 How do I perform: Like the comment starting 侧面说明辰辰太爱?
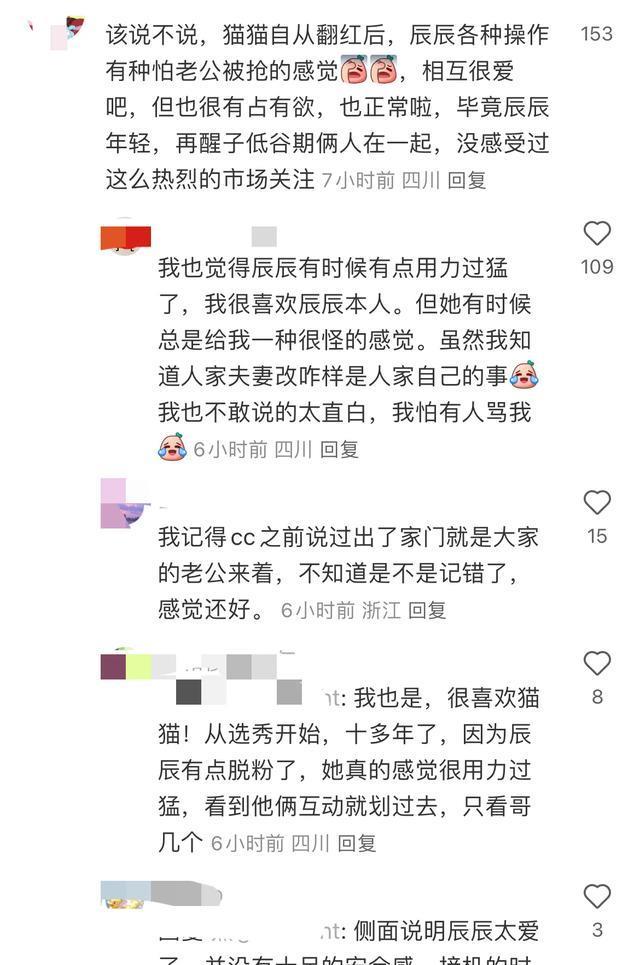click(597, 897)
